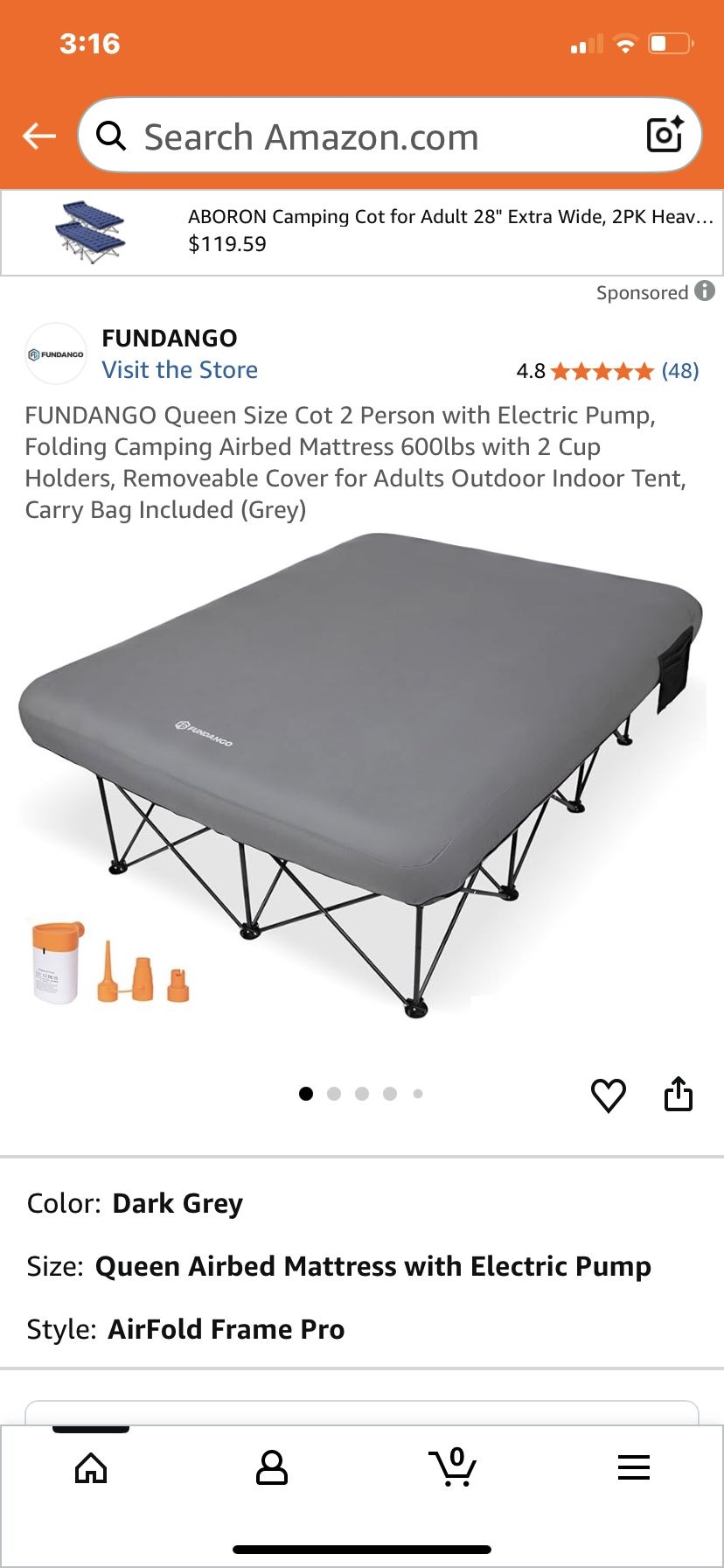
Task: Open your profile icon in bottom bar
Action: coord(271,1468)
